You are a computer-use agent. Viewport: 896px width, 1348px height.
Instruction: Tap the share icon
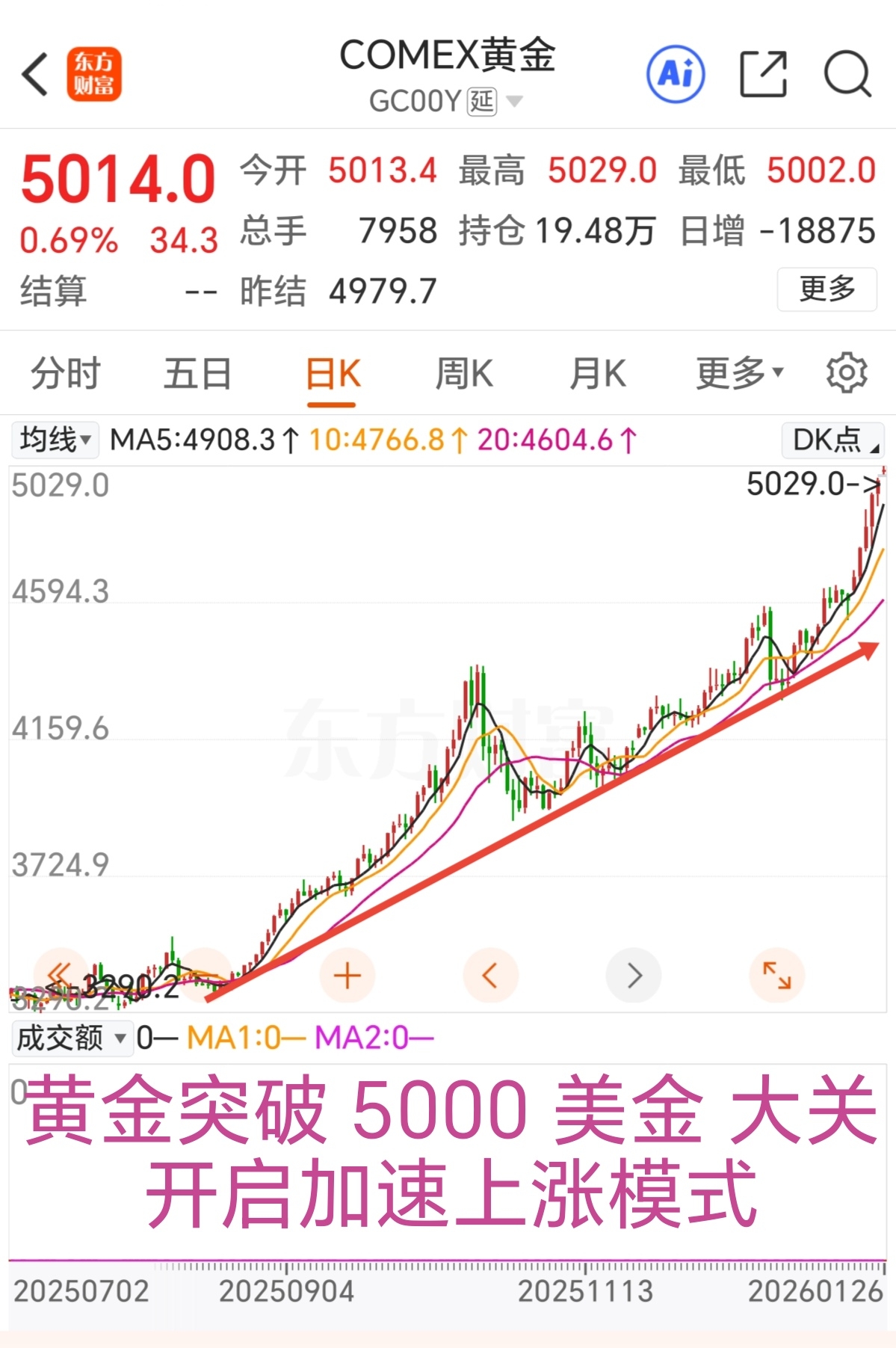(764, 75)
